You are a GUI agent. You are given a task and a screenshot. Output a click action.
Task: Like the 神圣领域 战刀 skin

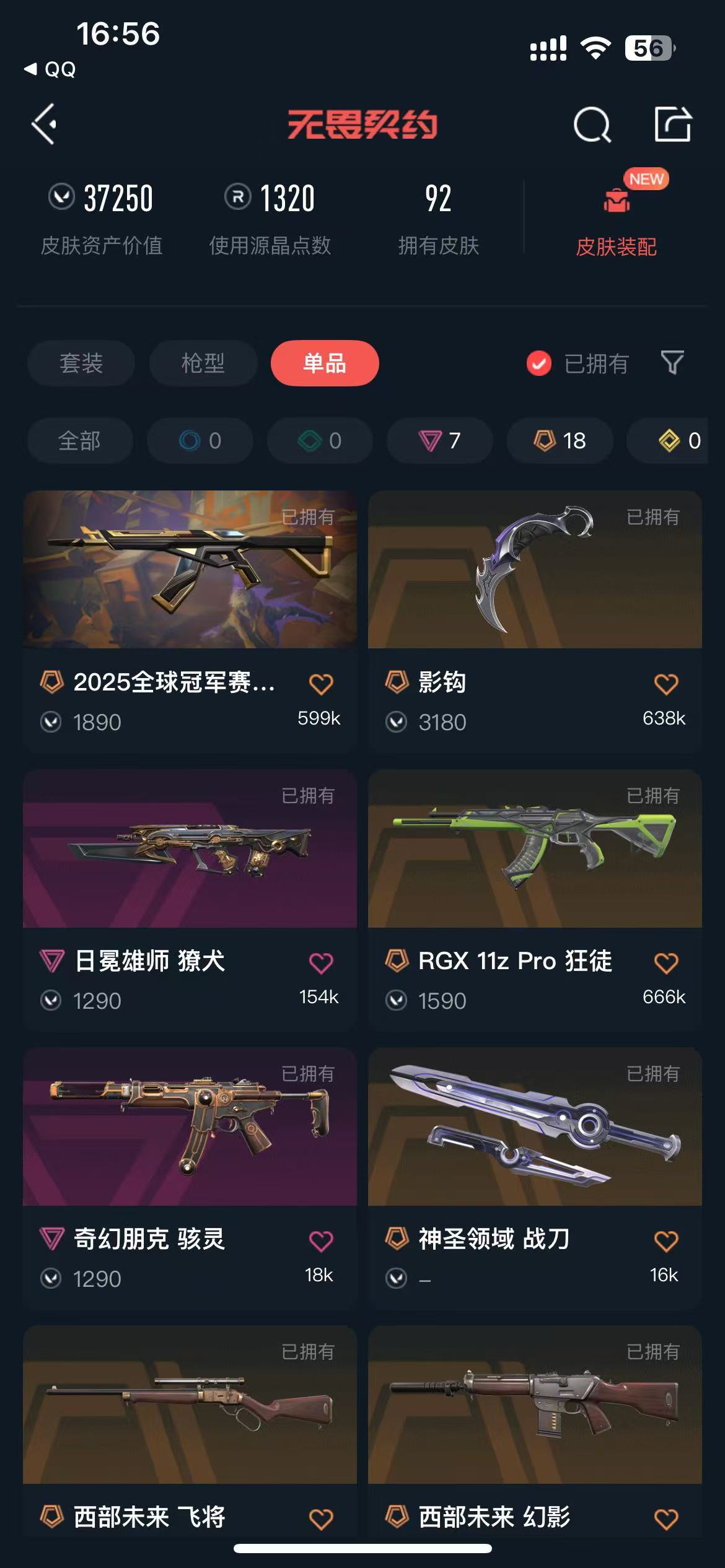coord(666,1241)
